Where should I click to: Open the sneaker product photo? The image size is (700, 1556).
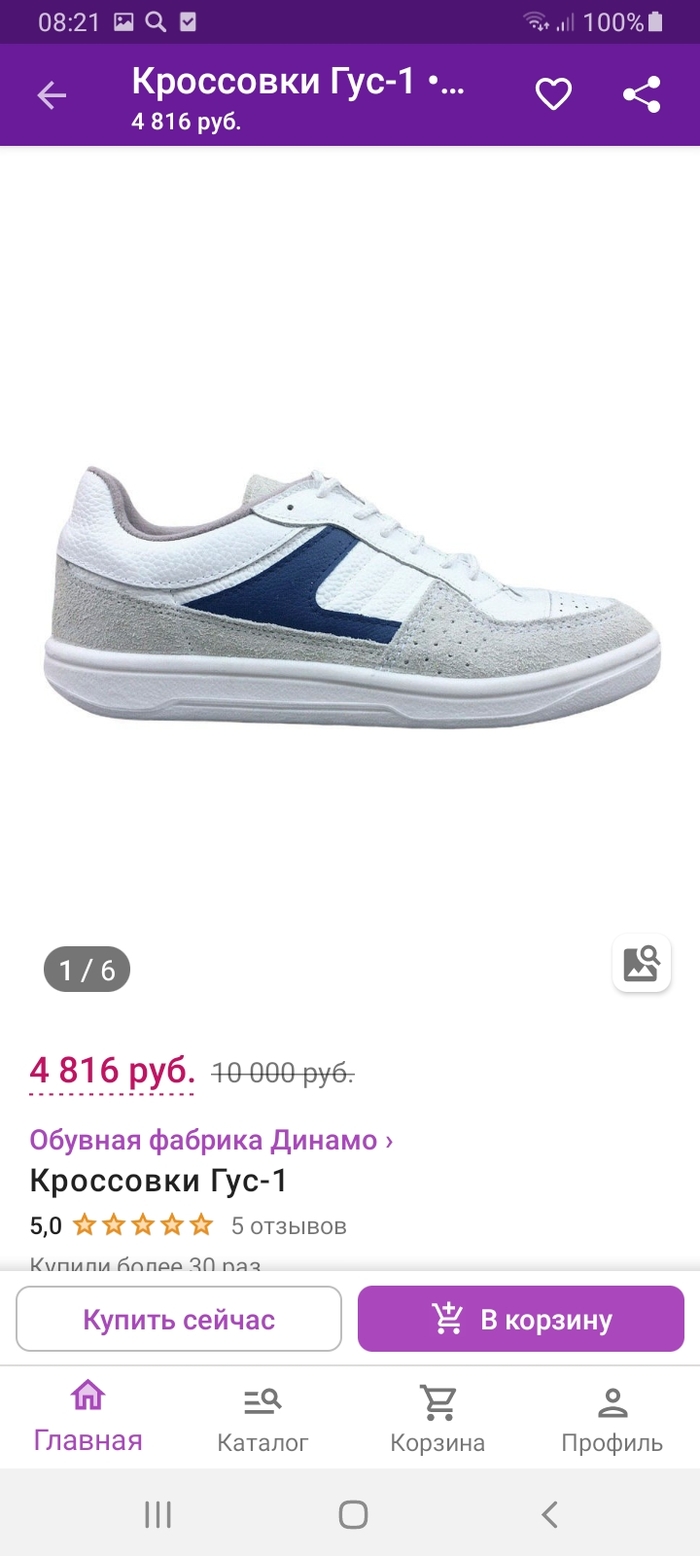click(350, 598)
